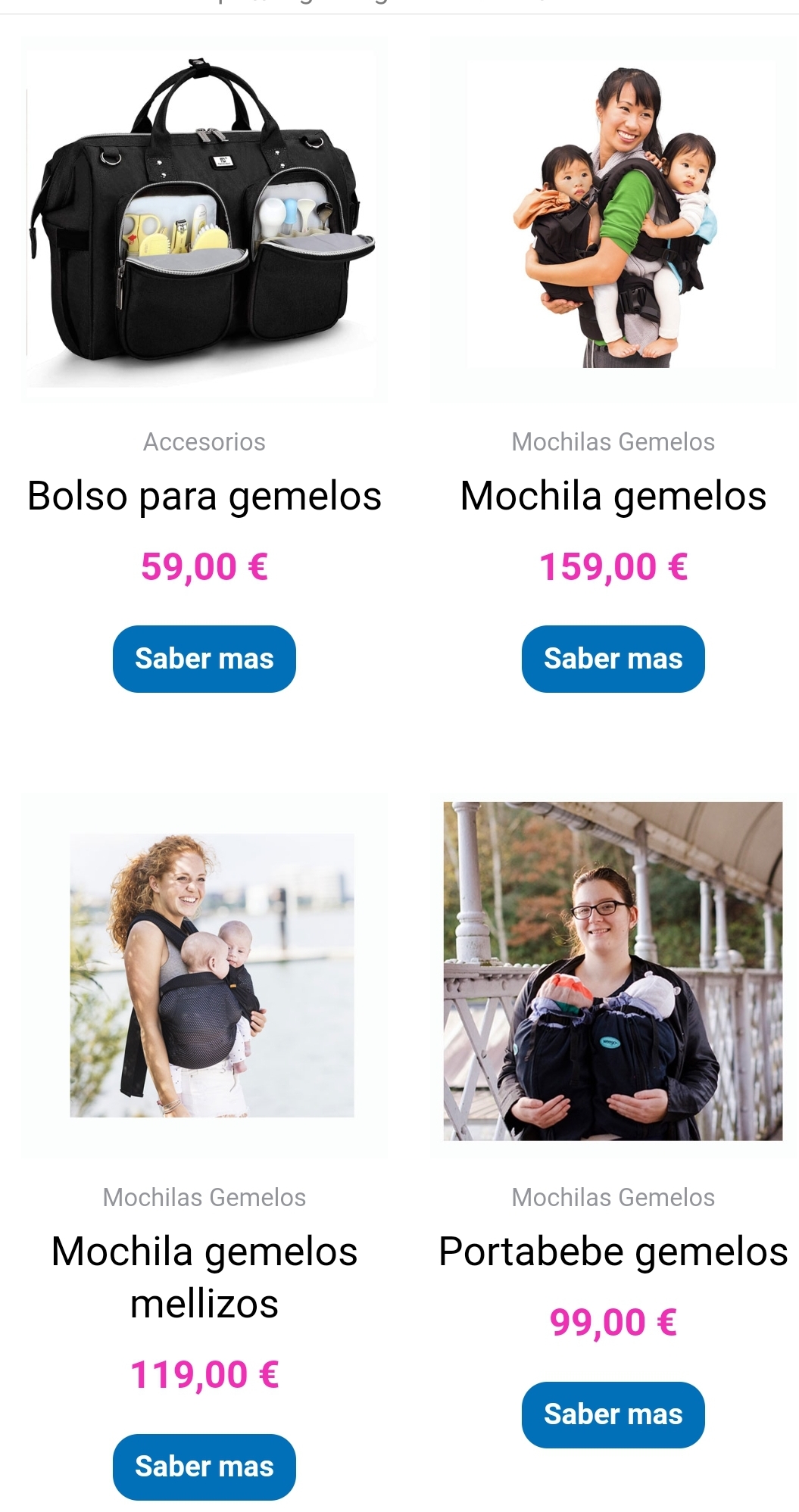Tap Saber mas under the 159,00 € Mochila gemelos
This screenshot has width=799, height=1512.
coord(613,659)
